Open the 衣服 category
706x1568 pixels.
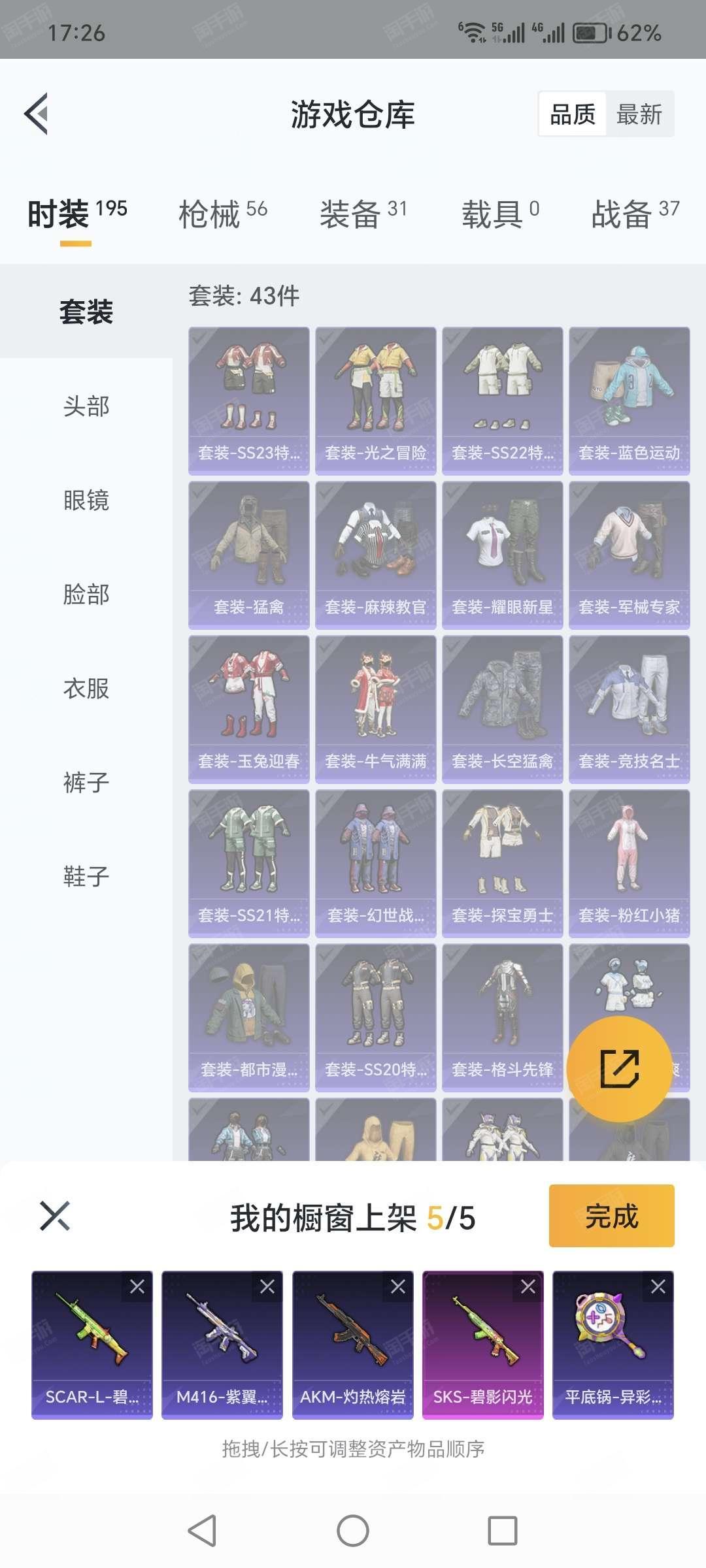[86, 688]
